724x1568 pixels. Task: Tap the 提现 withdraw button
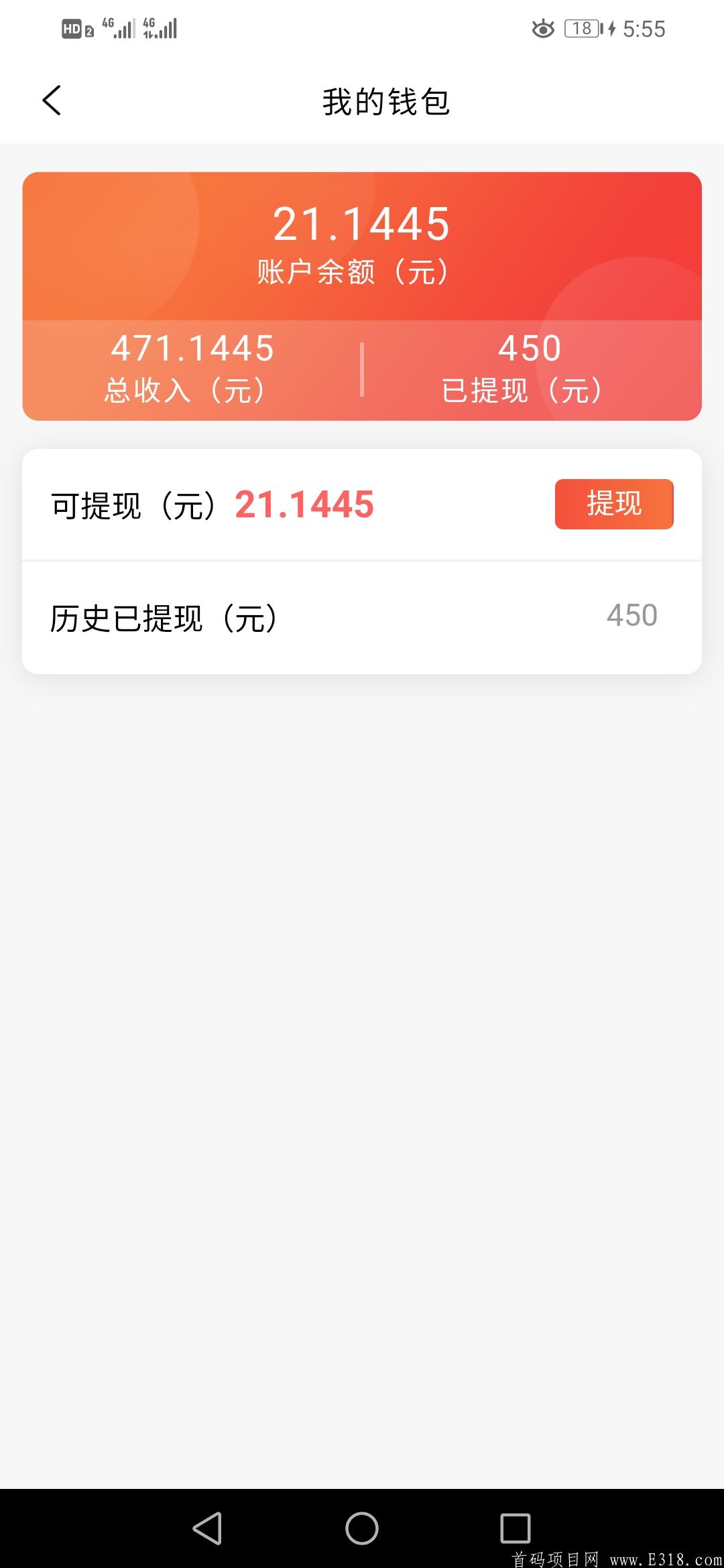[x=613, y=505]
